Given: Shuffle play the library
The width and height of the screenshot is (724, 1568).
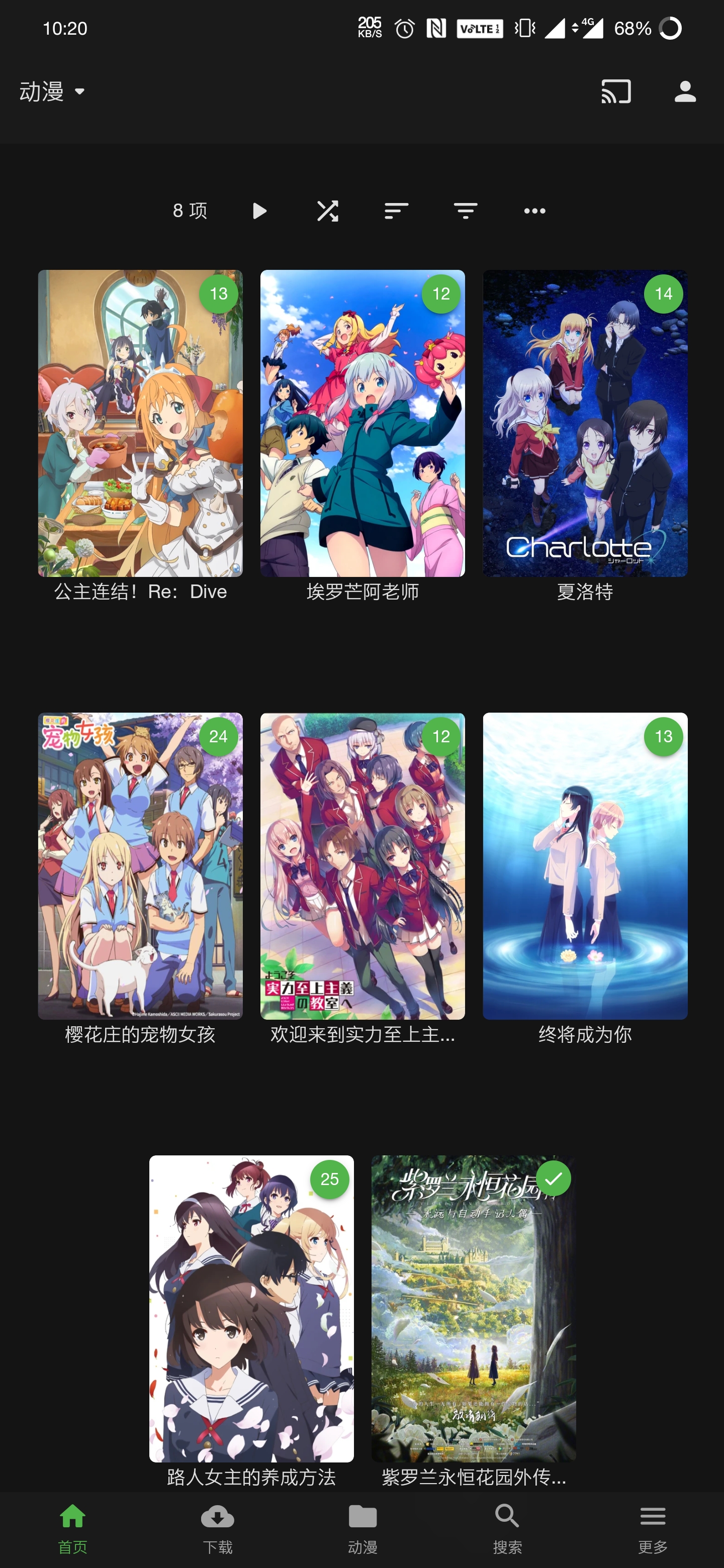Looking at the screenshot, I should click(x=328, y=211).
